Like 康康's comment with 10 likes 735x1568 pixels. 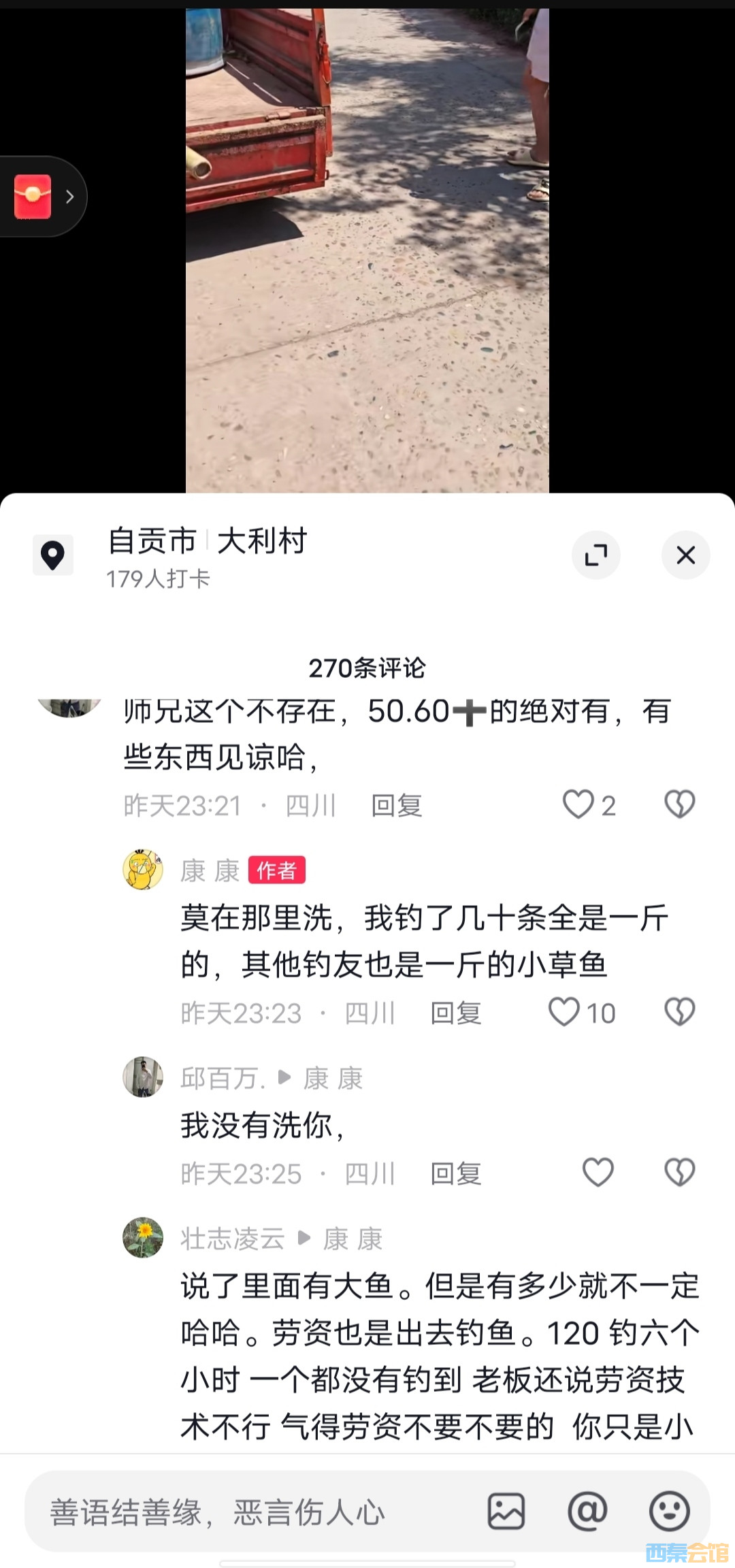pos(565,1013)
